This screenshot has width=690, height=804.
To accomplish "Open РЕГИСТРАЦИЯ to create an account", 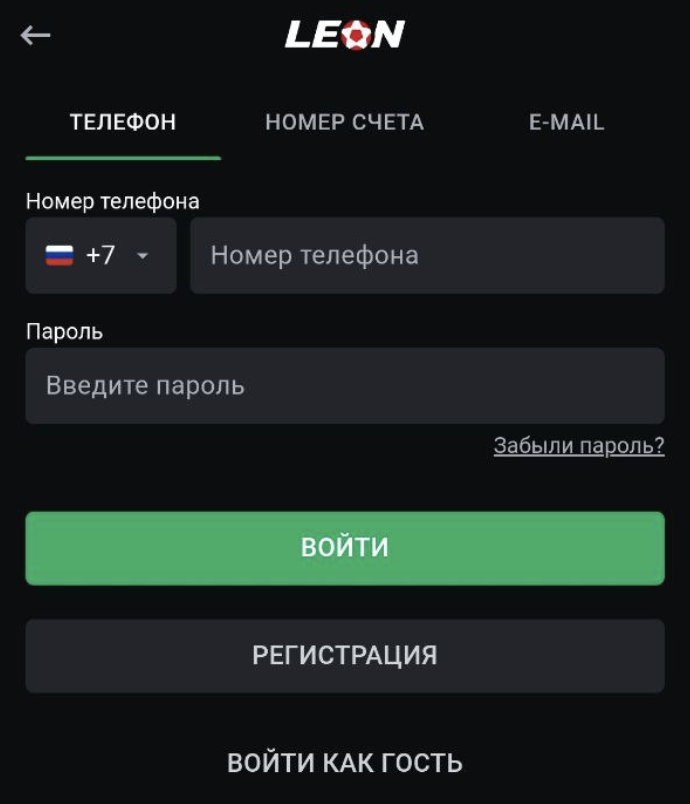I will (x=344, y=656).
